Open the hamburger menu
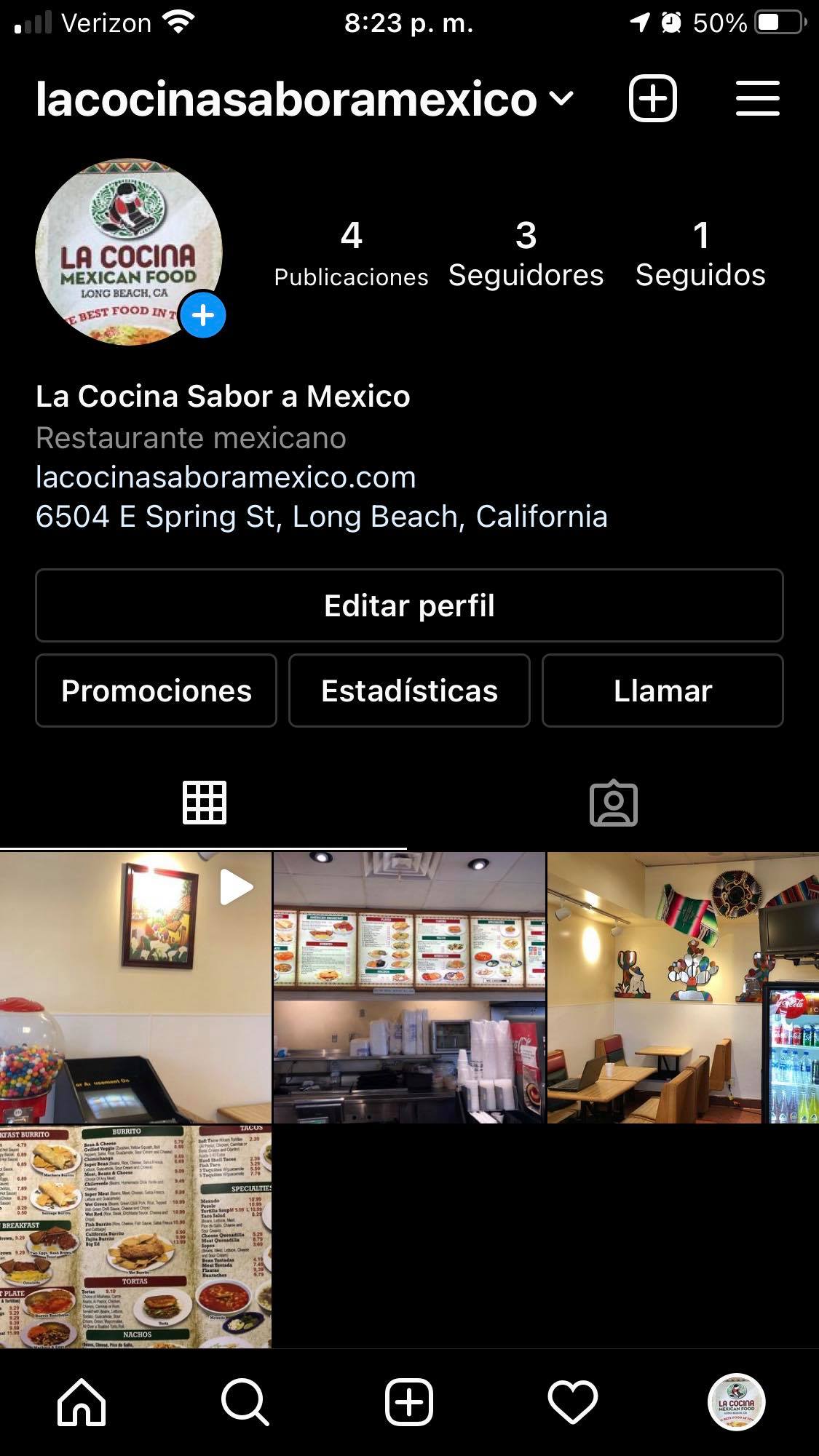 (x=757, y=98)
